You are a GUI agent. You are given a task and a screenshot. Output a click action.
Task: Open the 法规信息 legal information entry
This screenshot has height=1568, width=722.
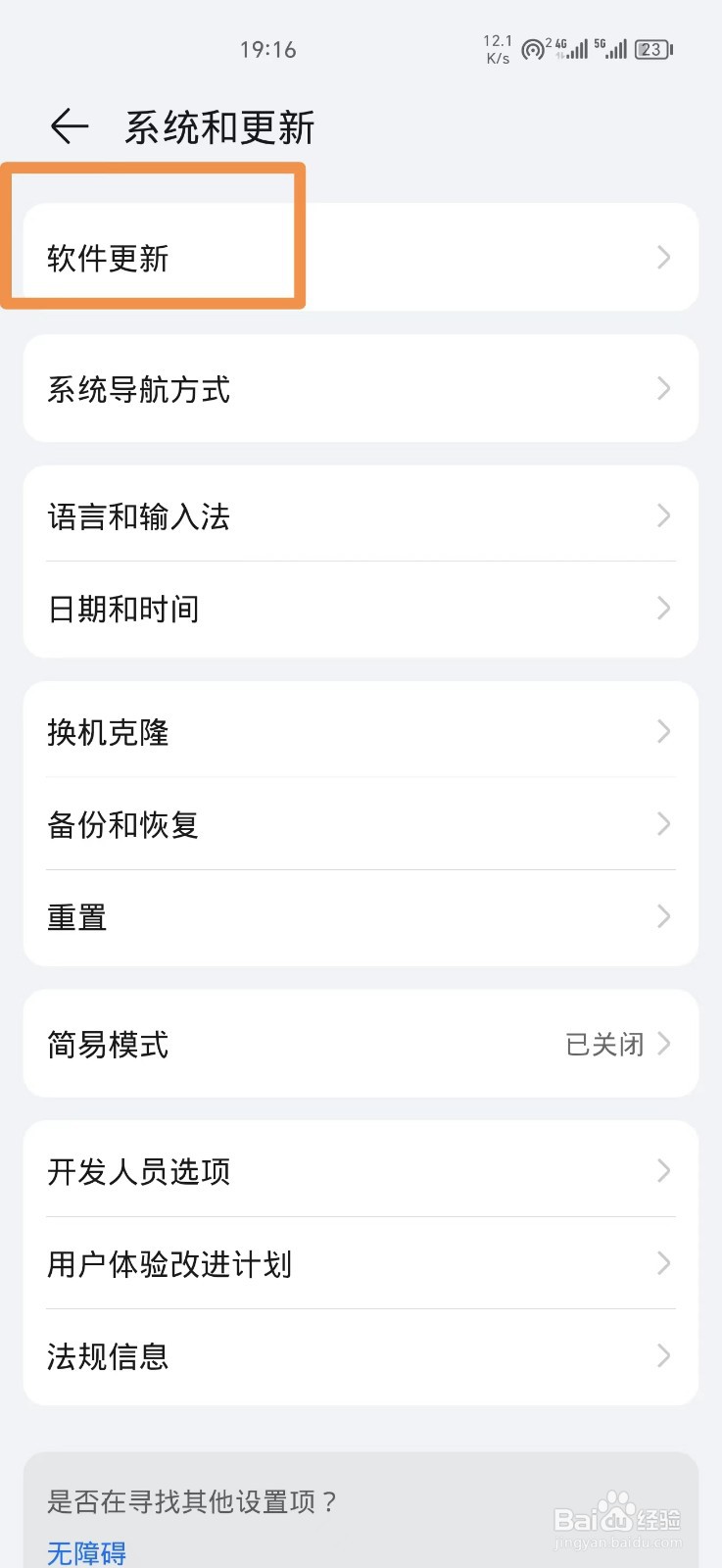pyautogui.click(x=108, y=1356)
